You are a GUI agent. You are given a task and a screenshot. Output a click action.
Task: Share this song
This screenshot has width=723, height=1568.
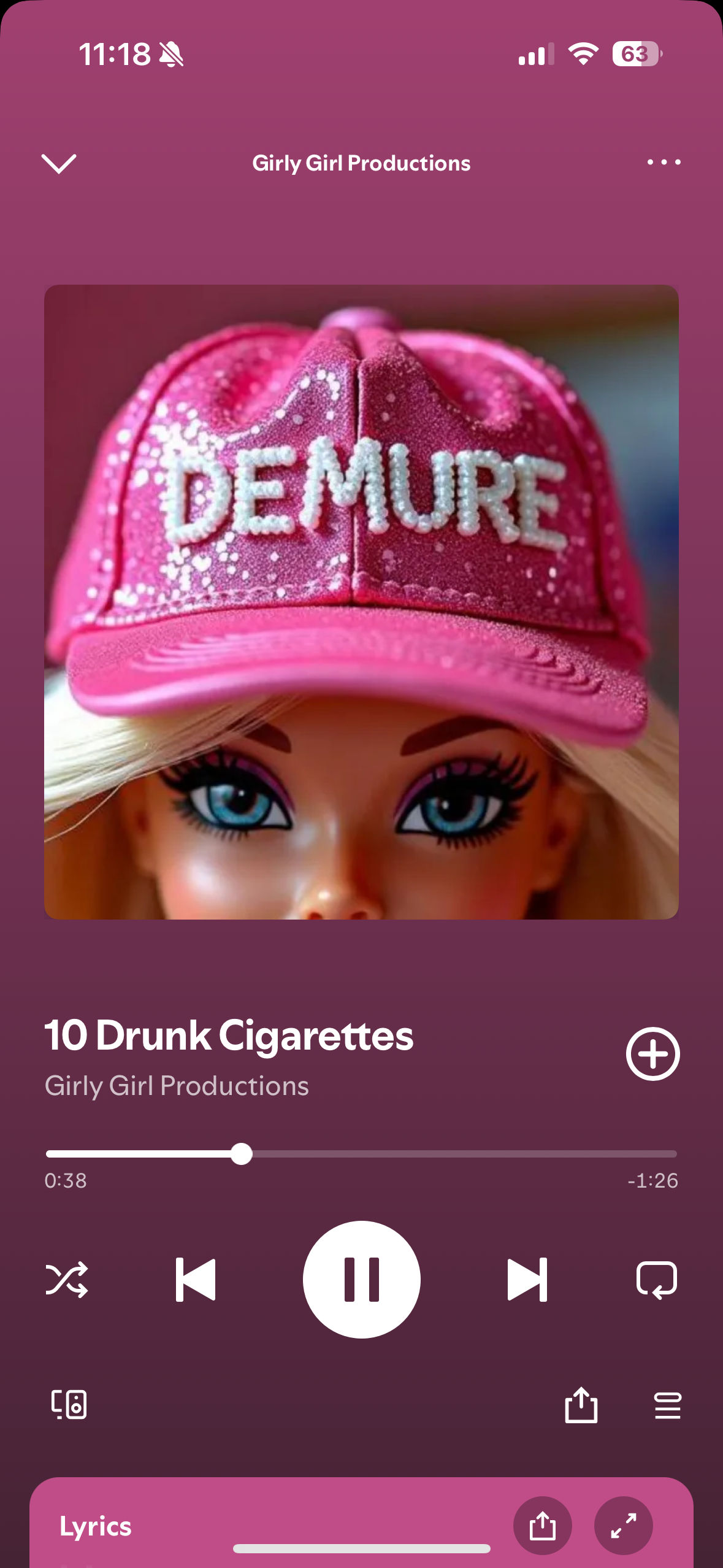click(x=581, y=1405)
